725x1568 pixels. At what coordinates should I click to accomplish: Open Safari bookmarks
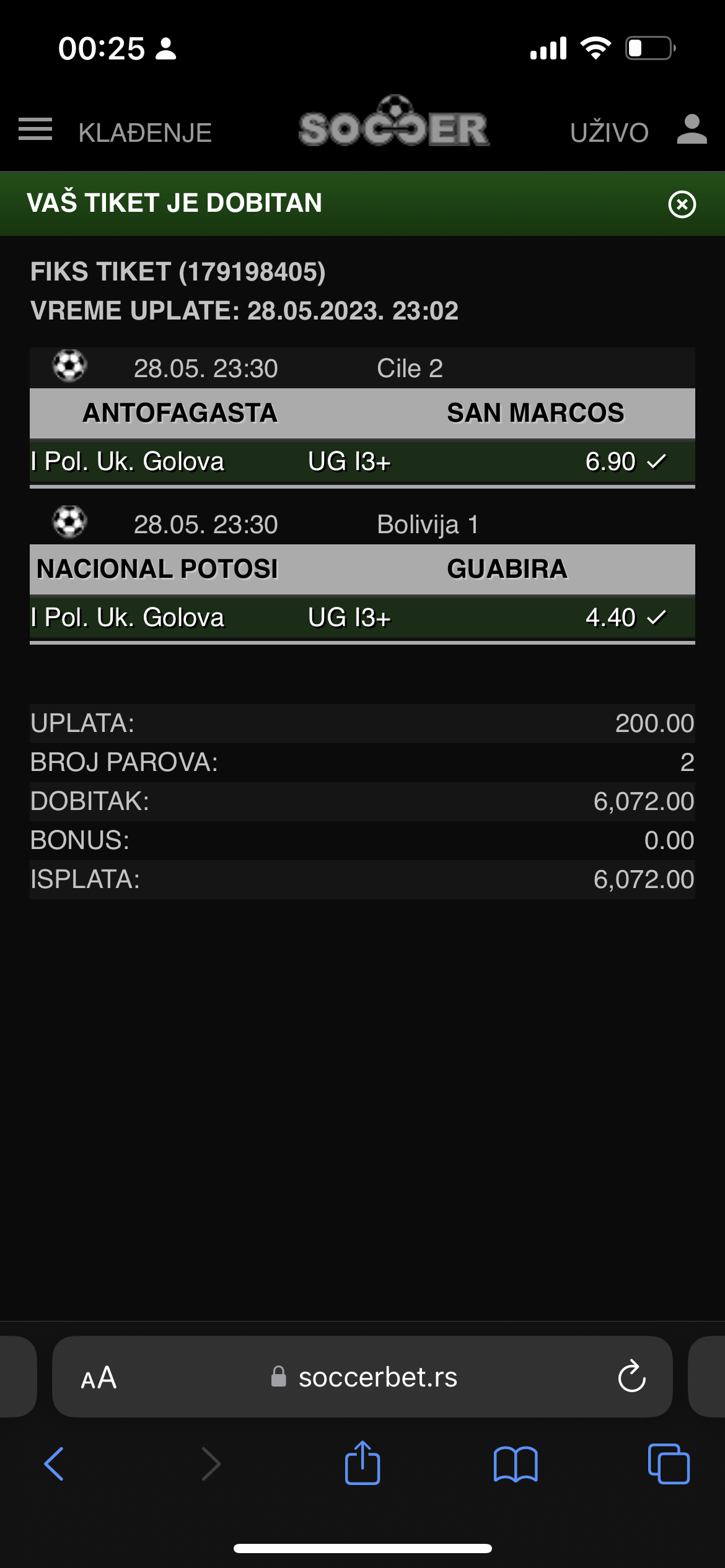point(516,1464)
